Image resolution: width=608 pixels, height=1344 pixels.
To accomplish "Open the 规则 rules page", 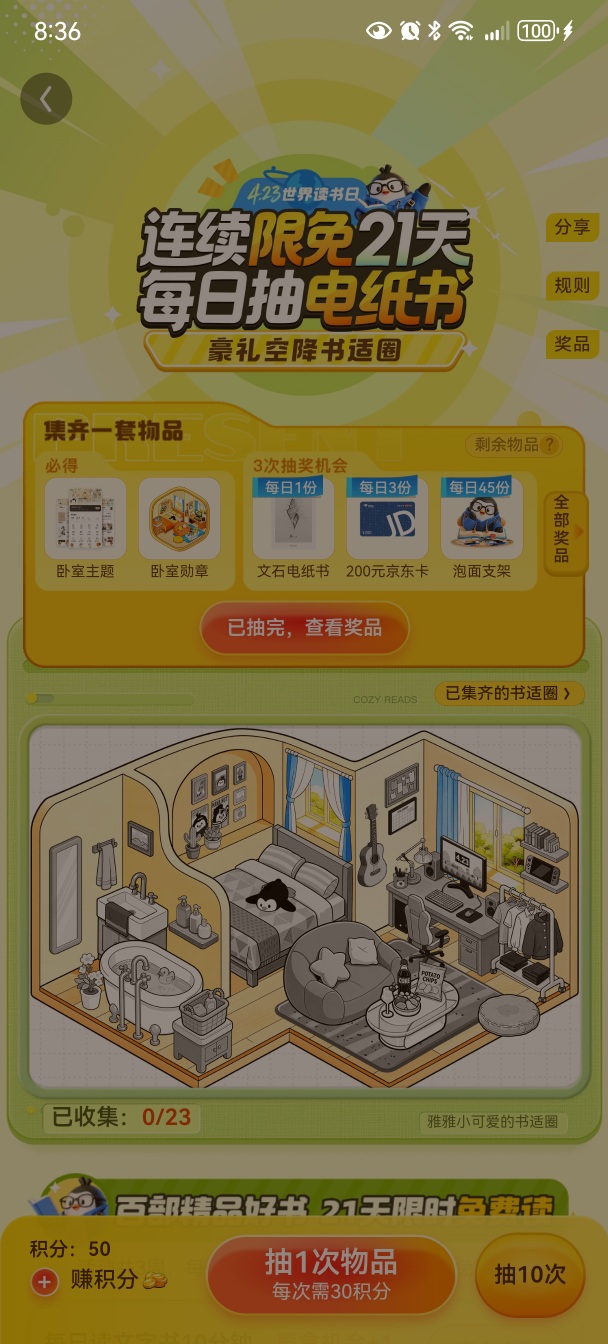I will tap(572, 285).
